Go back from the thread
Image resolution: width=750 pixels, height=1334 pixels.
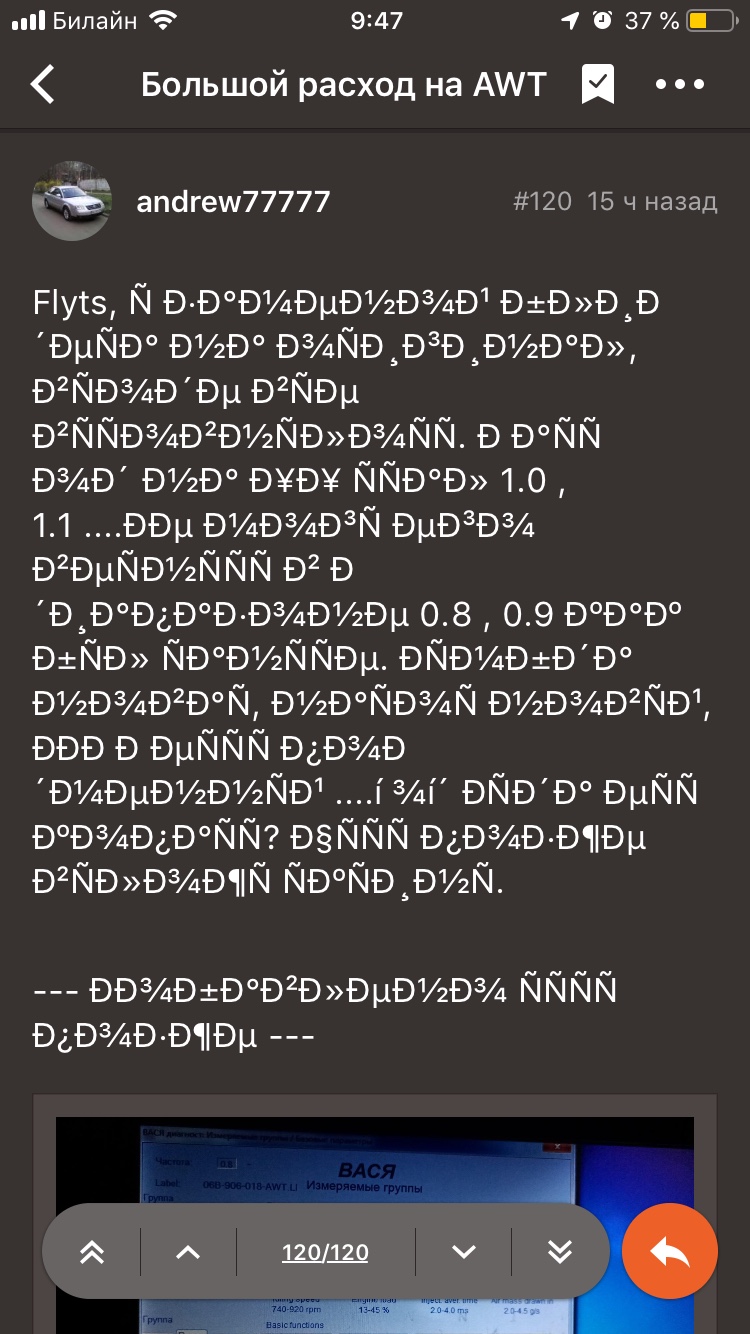click(x=43, y=85)
